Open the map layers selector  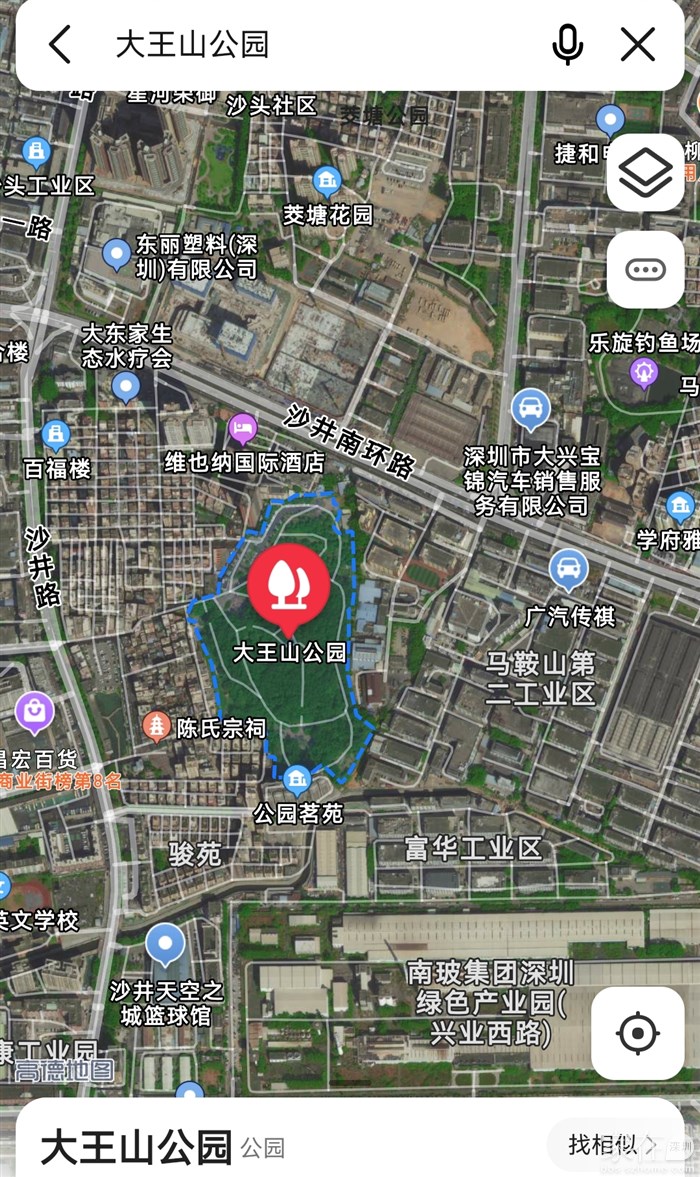coord(646,173)
